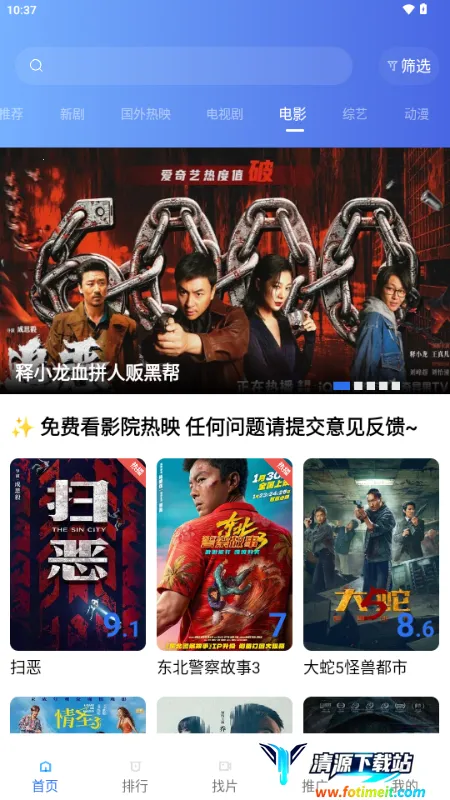Go to the 首页 bottom tab
Screen dimensions: 450x800
45,776
